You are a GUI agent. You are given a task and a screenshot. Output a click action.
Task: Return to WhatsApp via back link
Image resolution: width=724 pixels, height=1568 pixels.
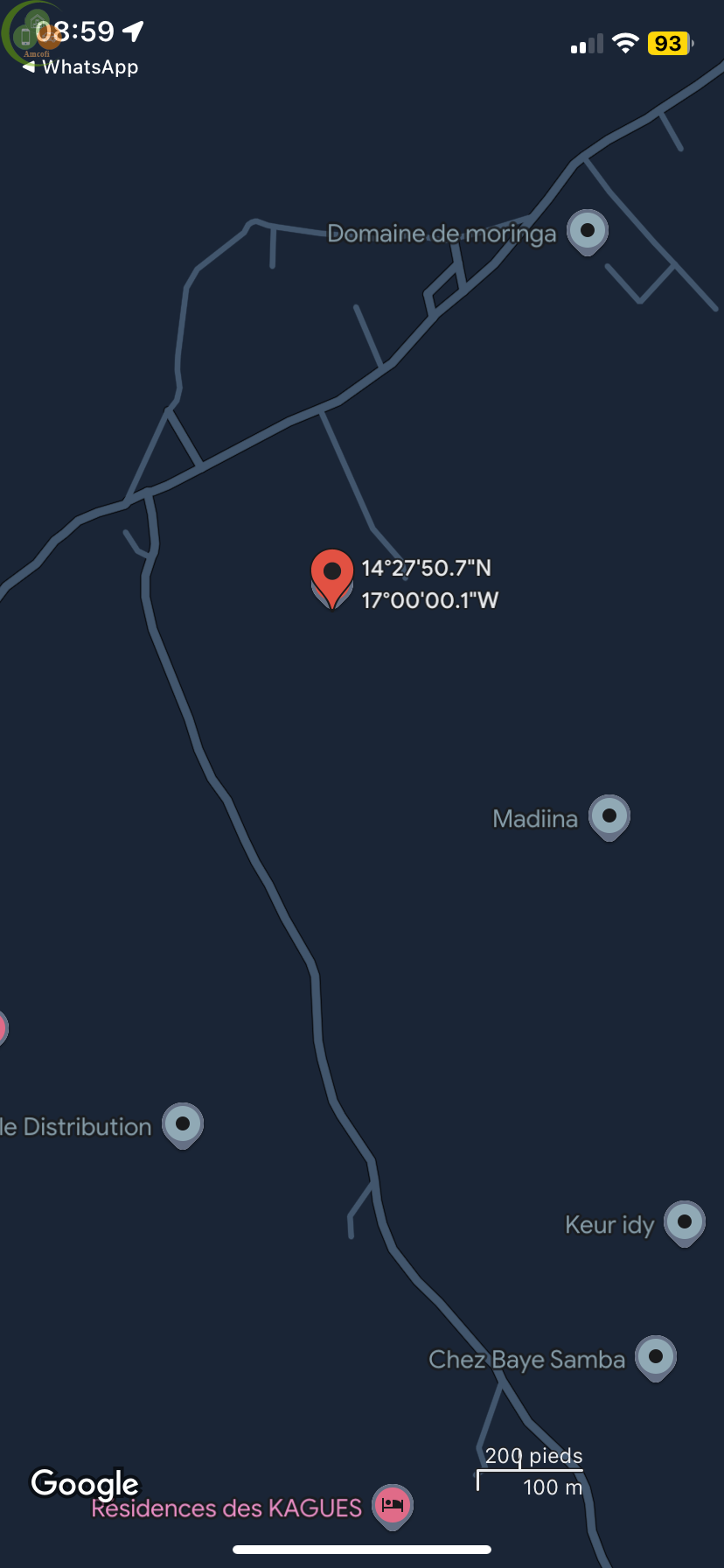pos(80,67)
